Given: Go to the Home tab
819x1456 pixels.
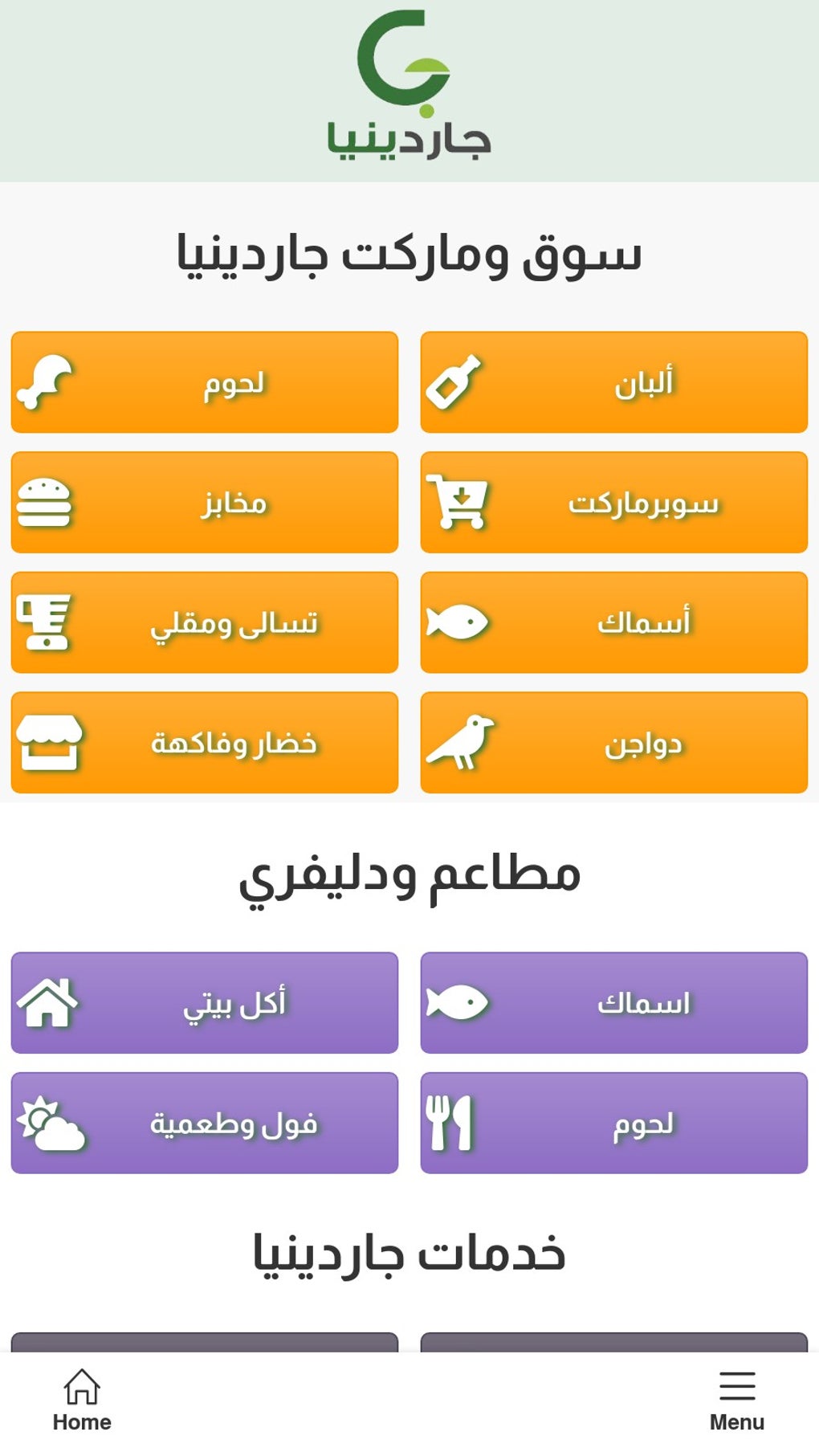Looking at the screenshot, I should [82, 1401].
